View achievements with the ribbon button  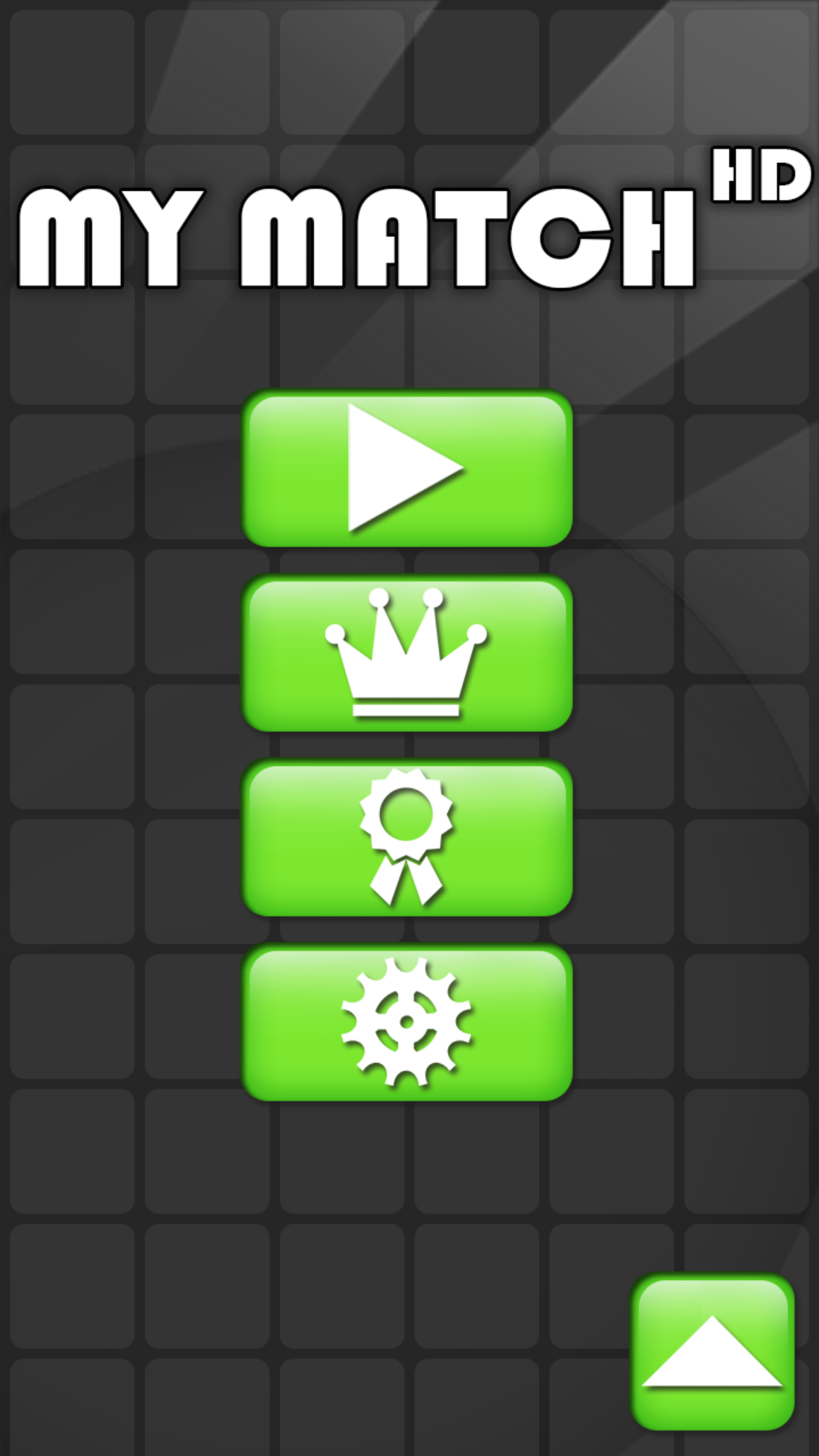click(x=407, y=838)
